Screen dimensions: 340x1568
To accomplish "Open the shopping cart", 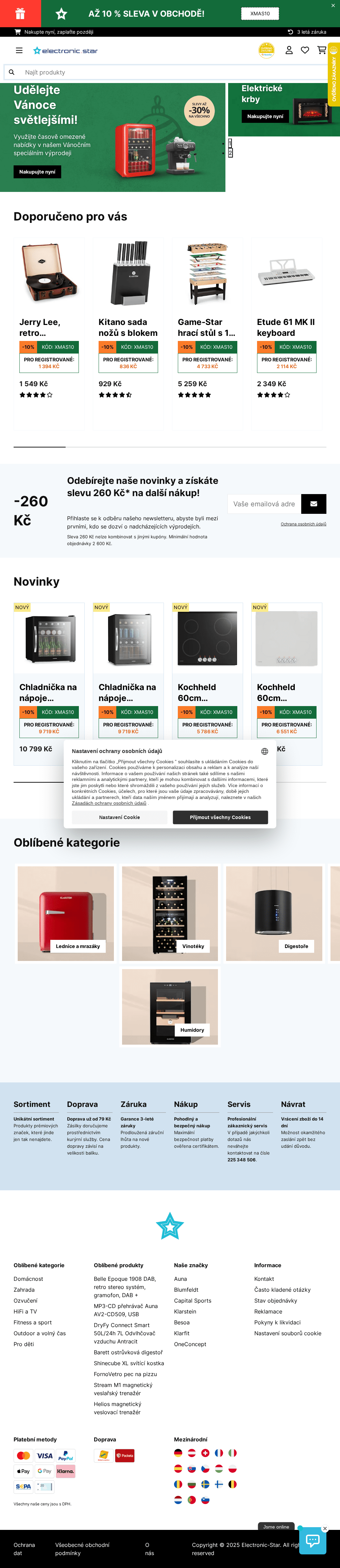I will coord(321,50).
